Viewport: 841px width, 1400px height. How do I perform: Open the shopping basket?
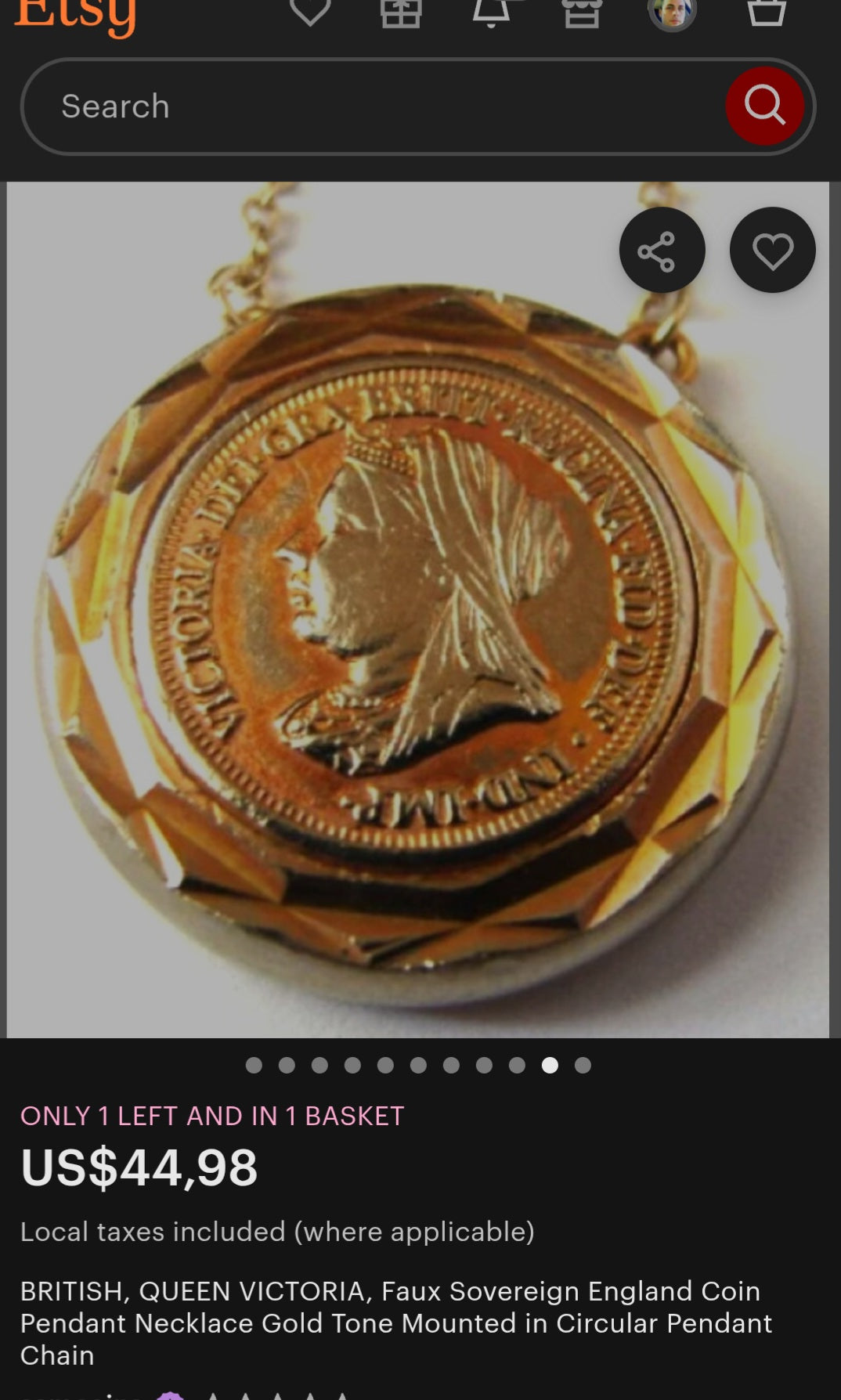766,12
